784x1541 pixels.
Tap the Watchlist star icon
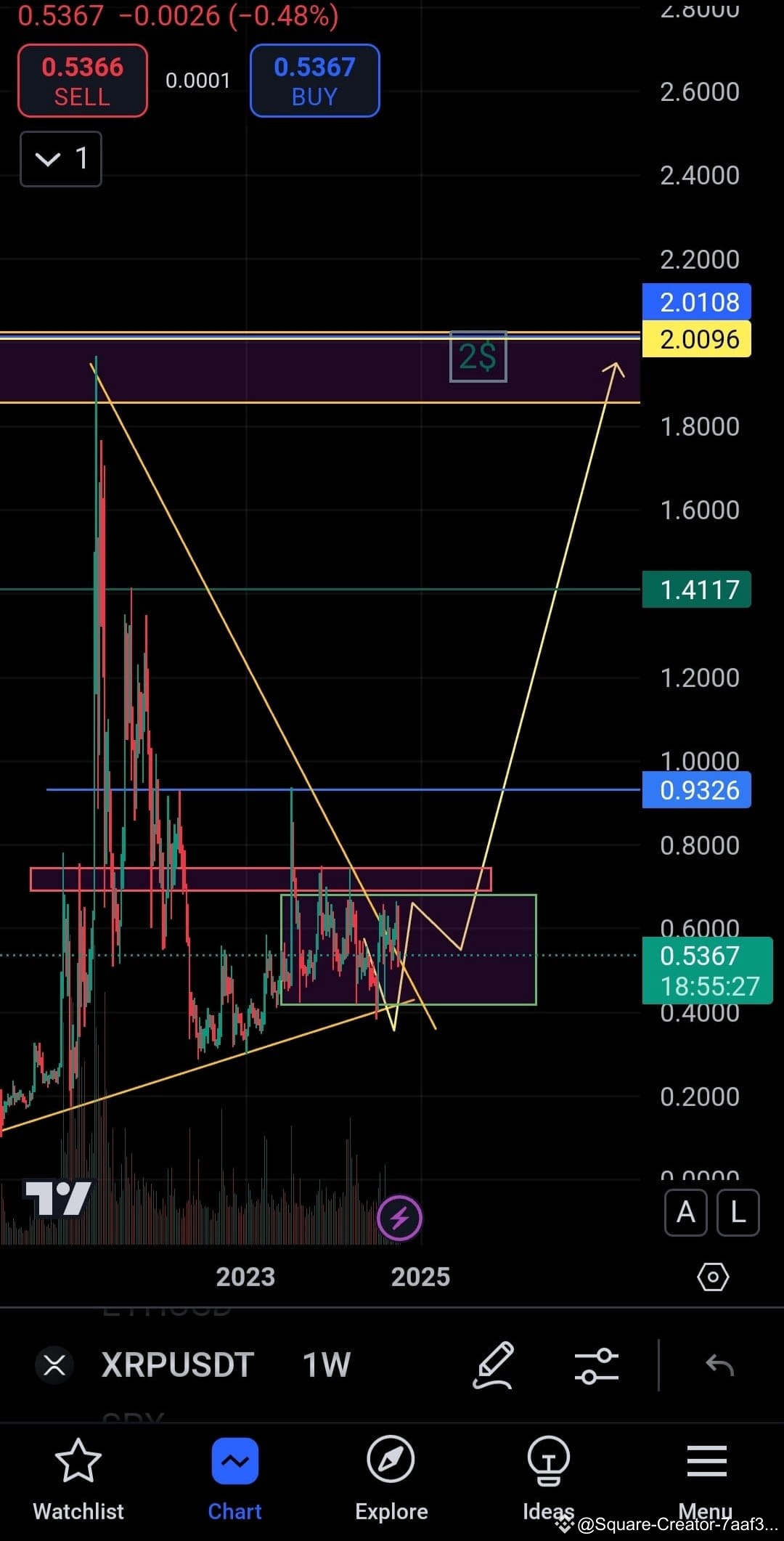(77, 1460)
